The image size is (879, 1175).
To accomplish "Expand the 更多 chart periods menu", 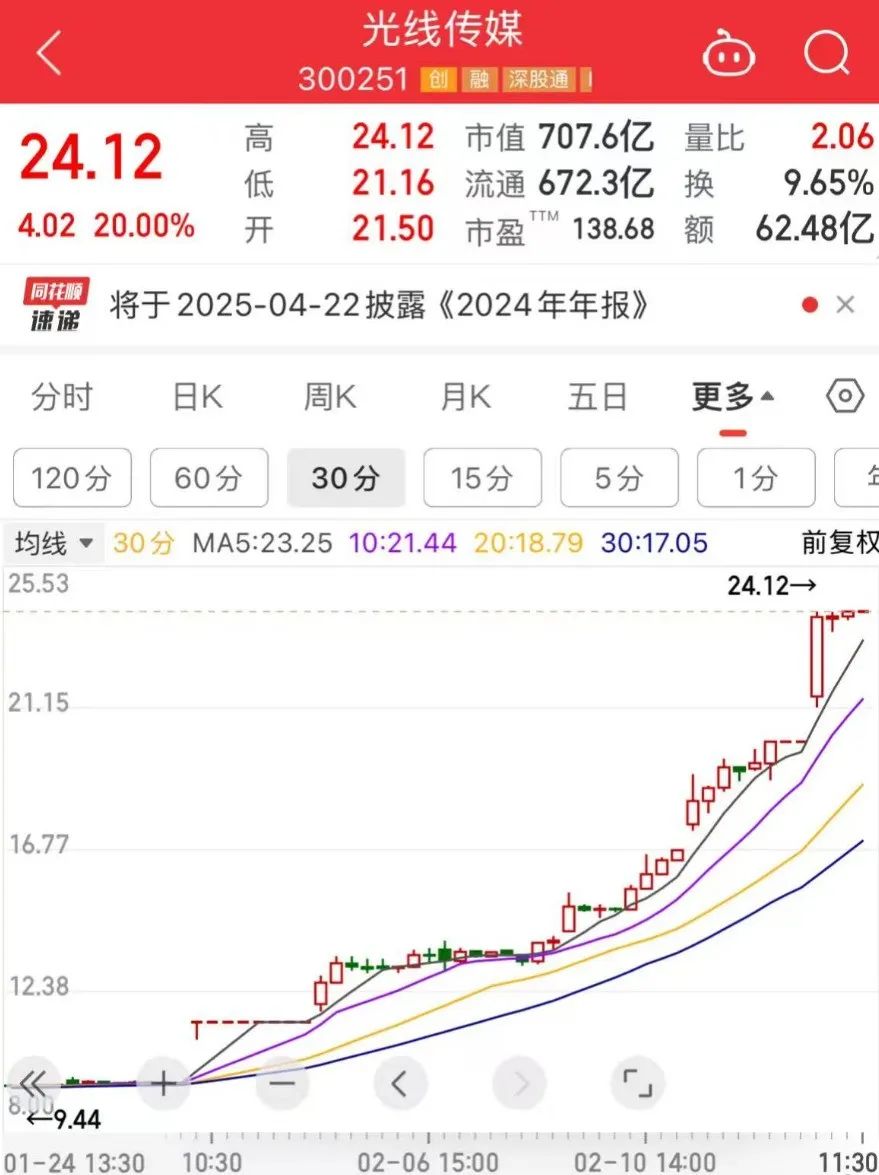I will pyautogui.click(x=733, y=398).
